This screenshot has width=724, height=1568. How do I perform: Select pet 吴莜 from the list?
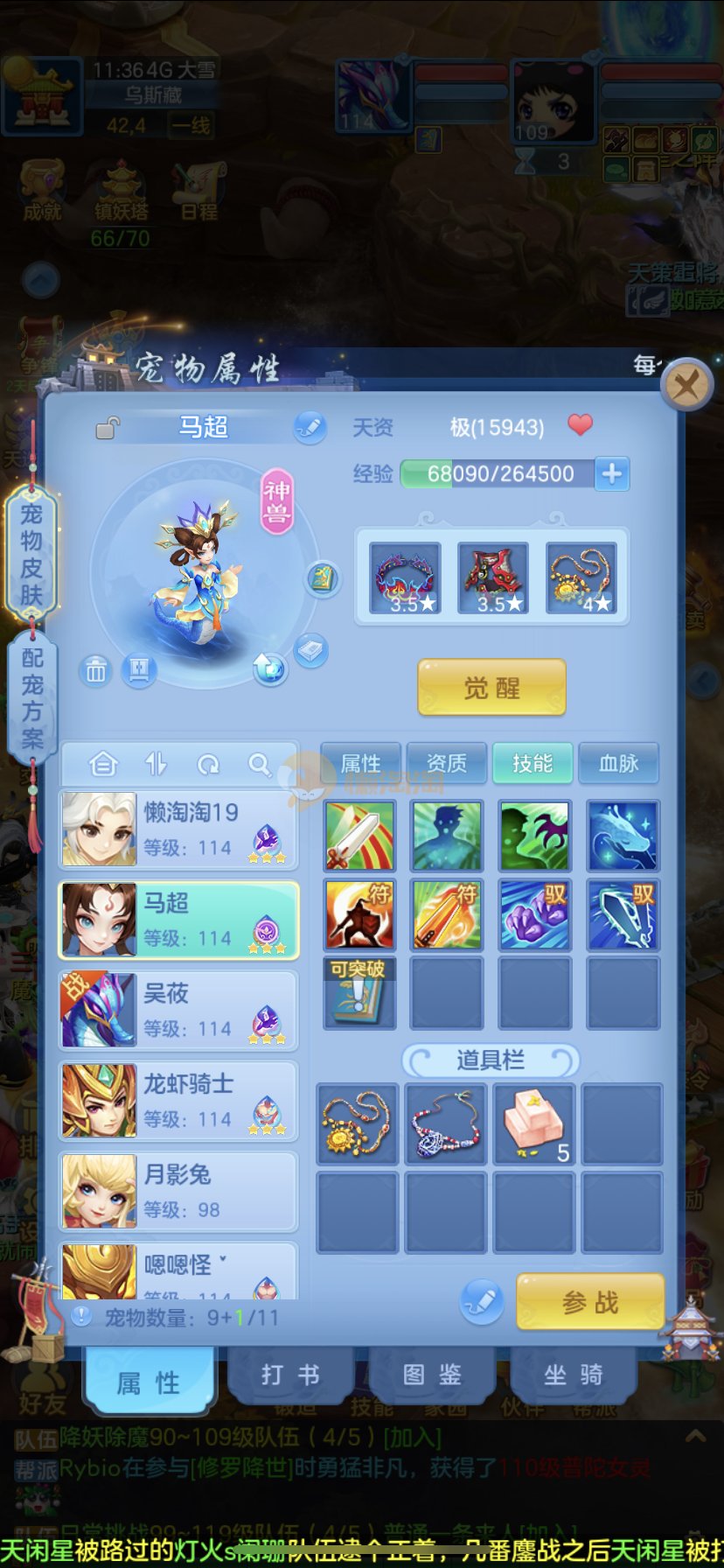[178, 1010]
